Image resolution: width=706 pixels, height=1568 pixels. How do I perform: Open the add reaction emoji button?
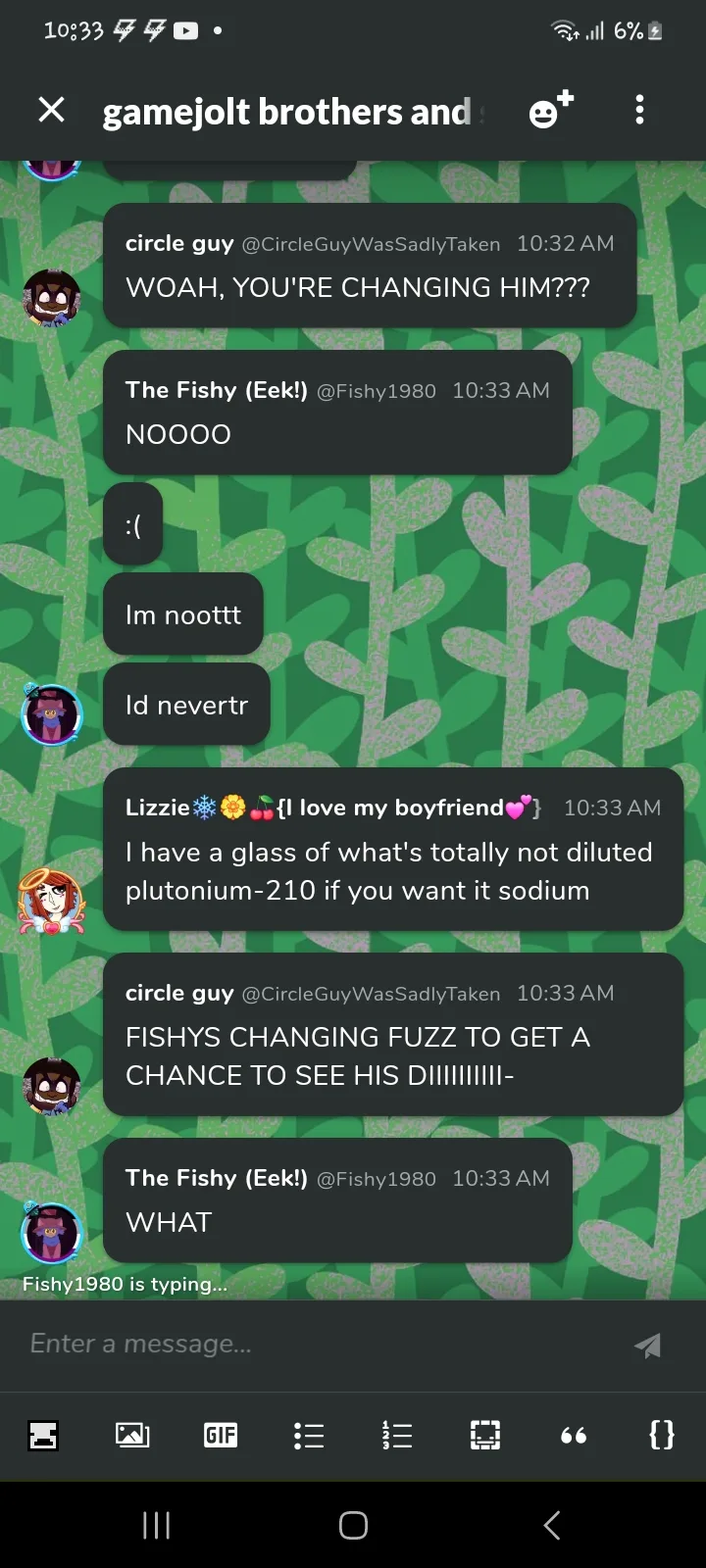(x=551, y=109)
